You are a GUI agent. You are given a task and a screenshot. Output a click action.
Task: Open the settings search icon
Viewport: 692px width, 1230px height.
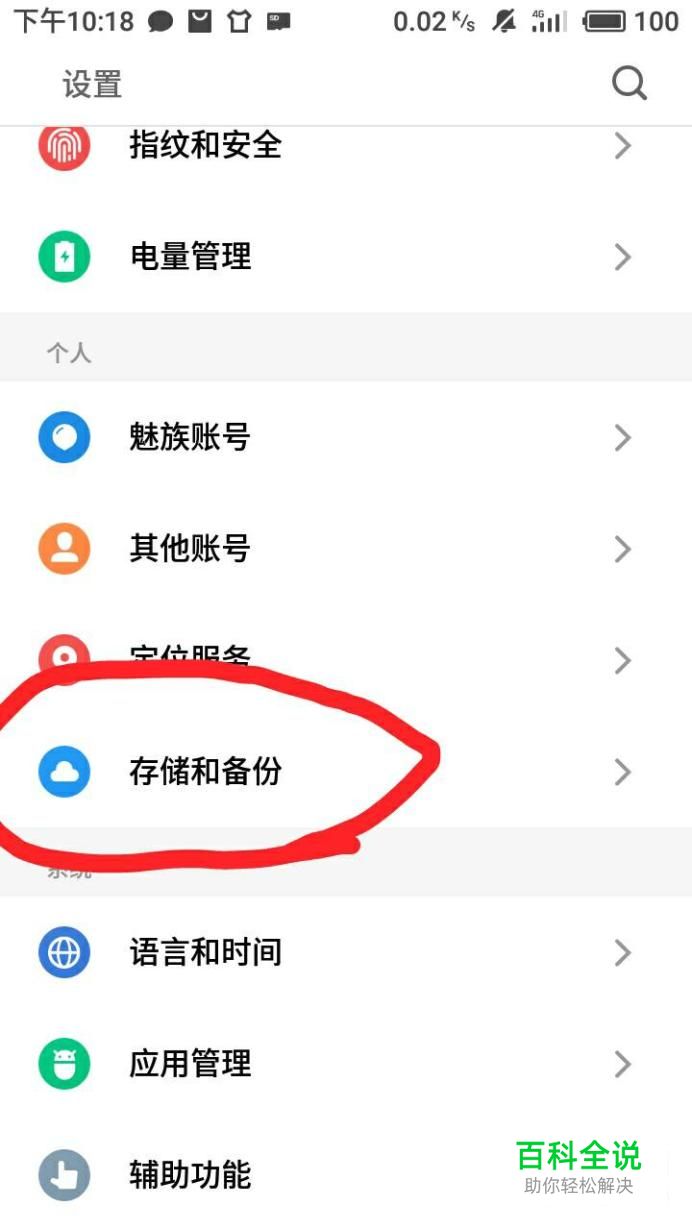pyautogui.click(x=629, y=84)
